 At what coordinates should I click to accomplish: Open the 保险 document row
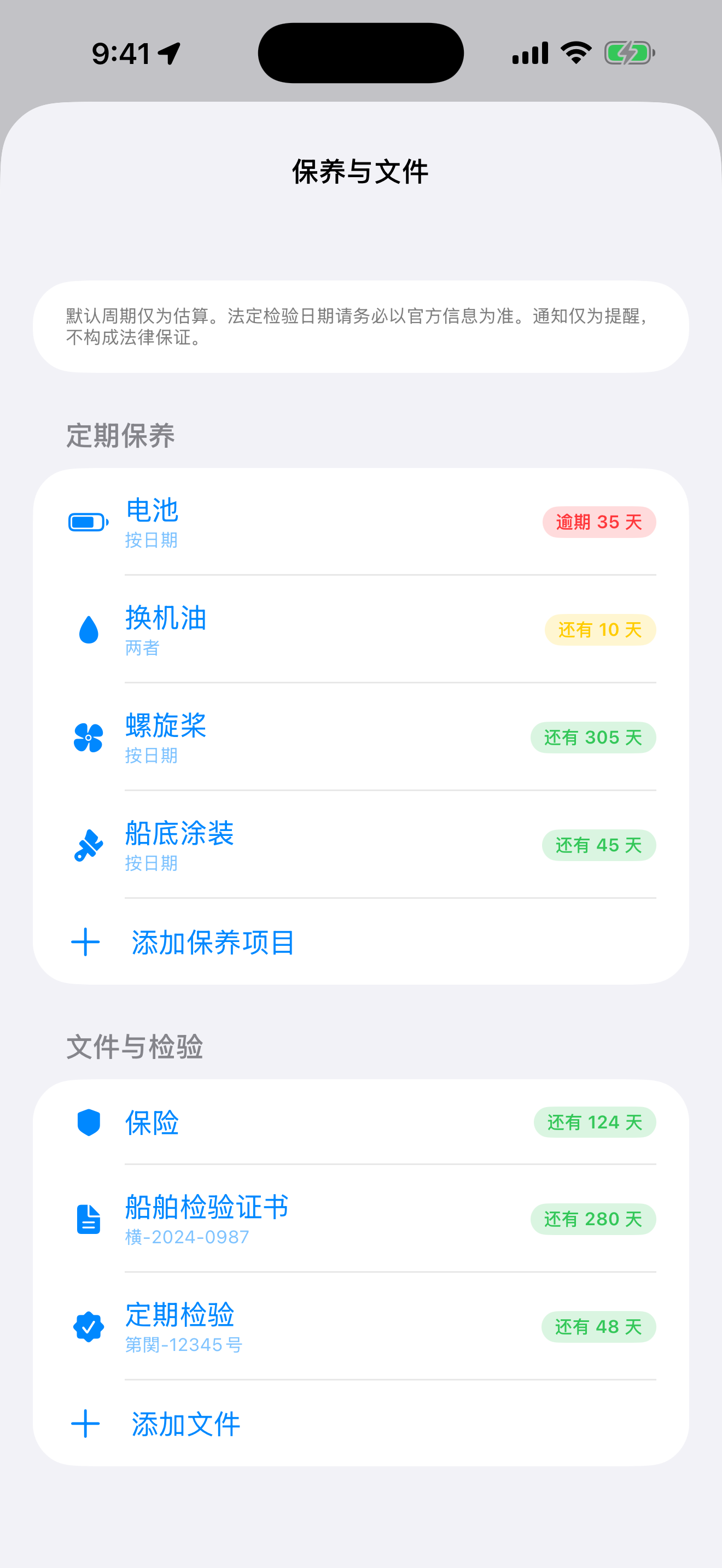[x=361, y=1122]
